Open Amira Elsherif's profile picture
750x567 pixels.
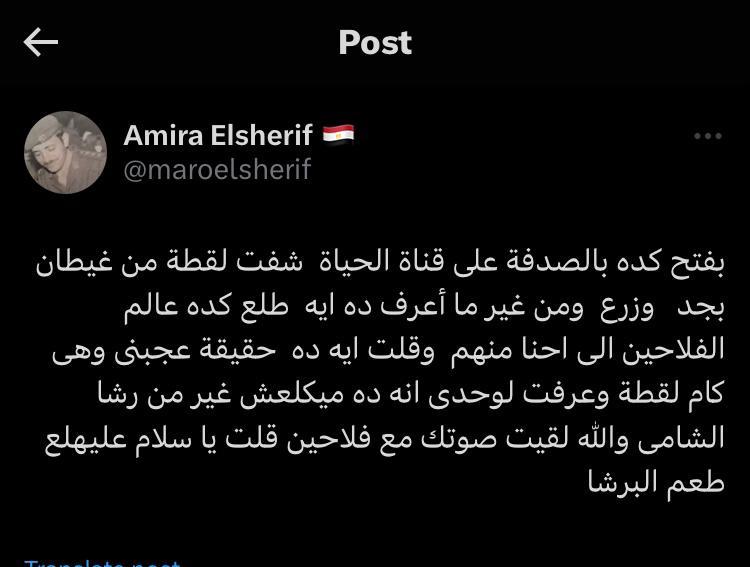click(x=65, y=152)
